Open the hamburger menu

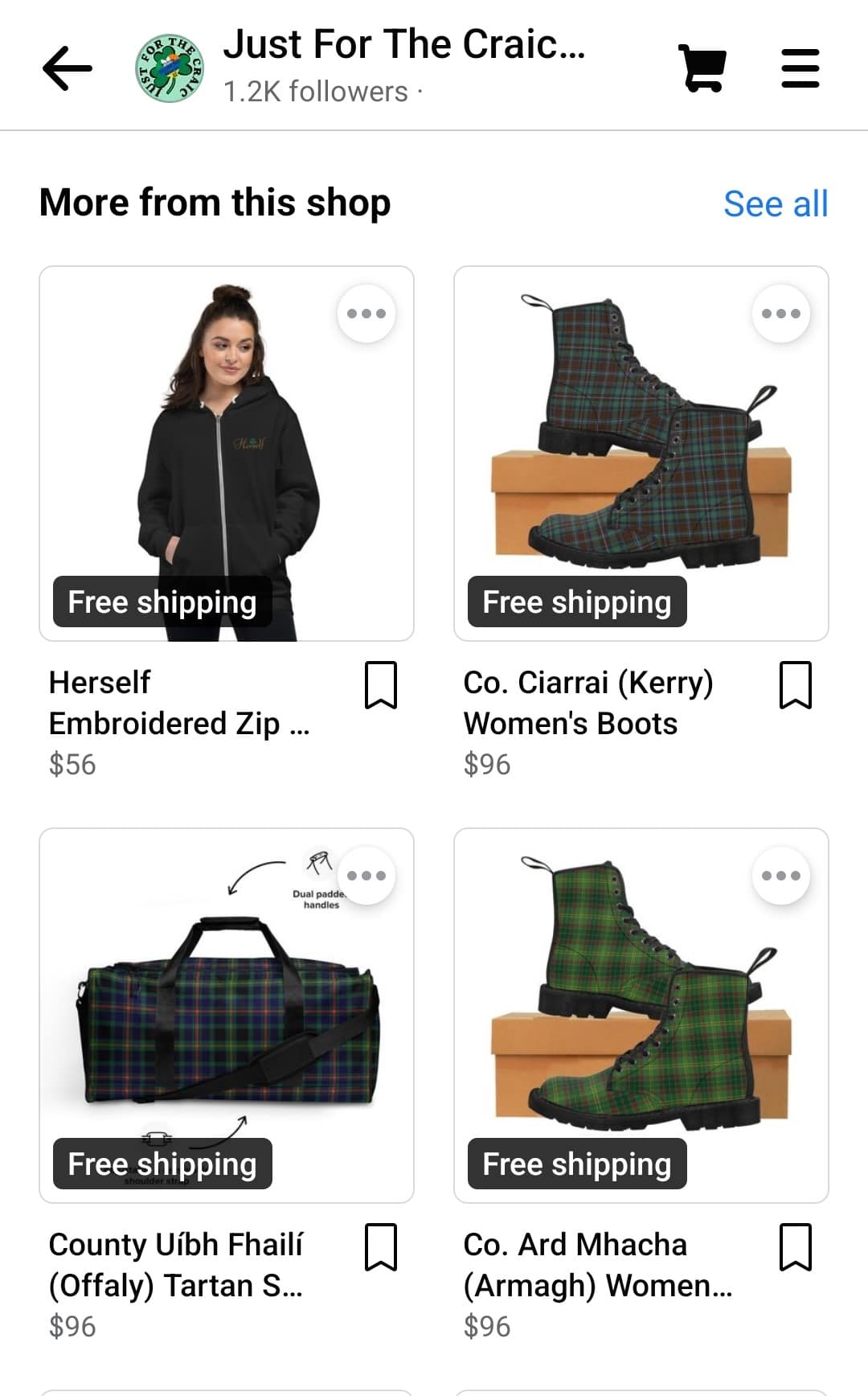coord(800,68)
